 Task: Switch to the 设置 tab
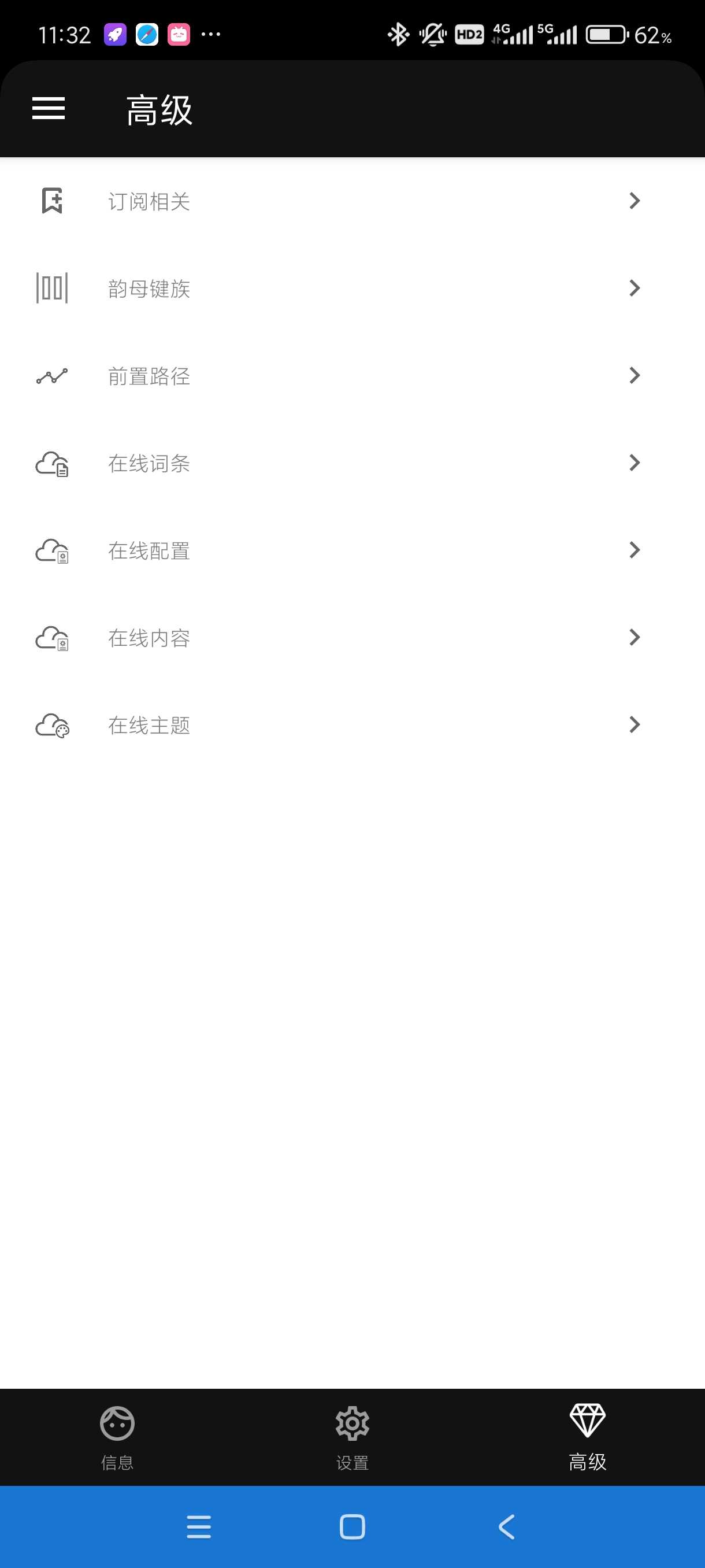coord(352,1438)
